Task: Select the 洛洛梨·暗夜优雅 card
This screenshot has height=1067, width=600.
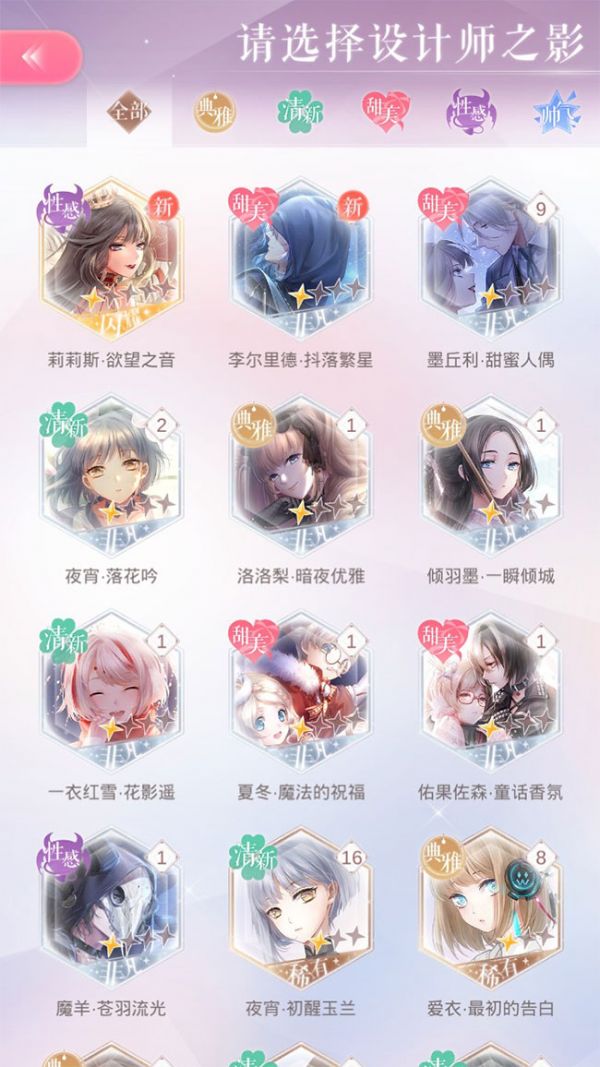Action: pyautogui.click(x=300, y=478)
